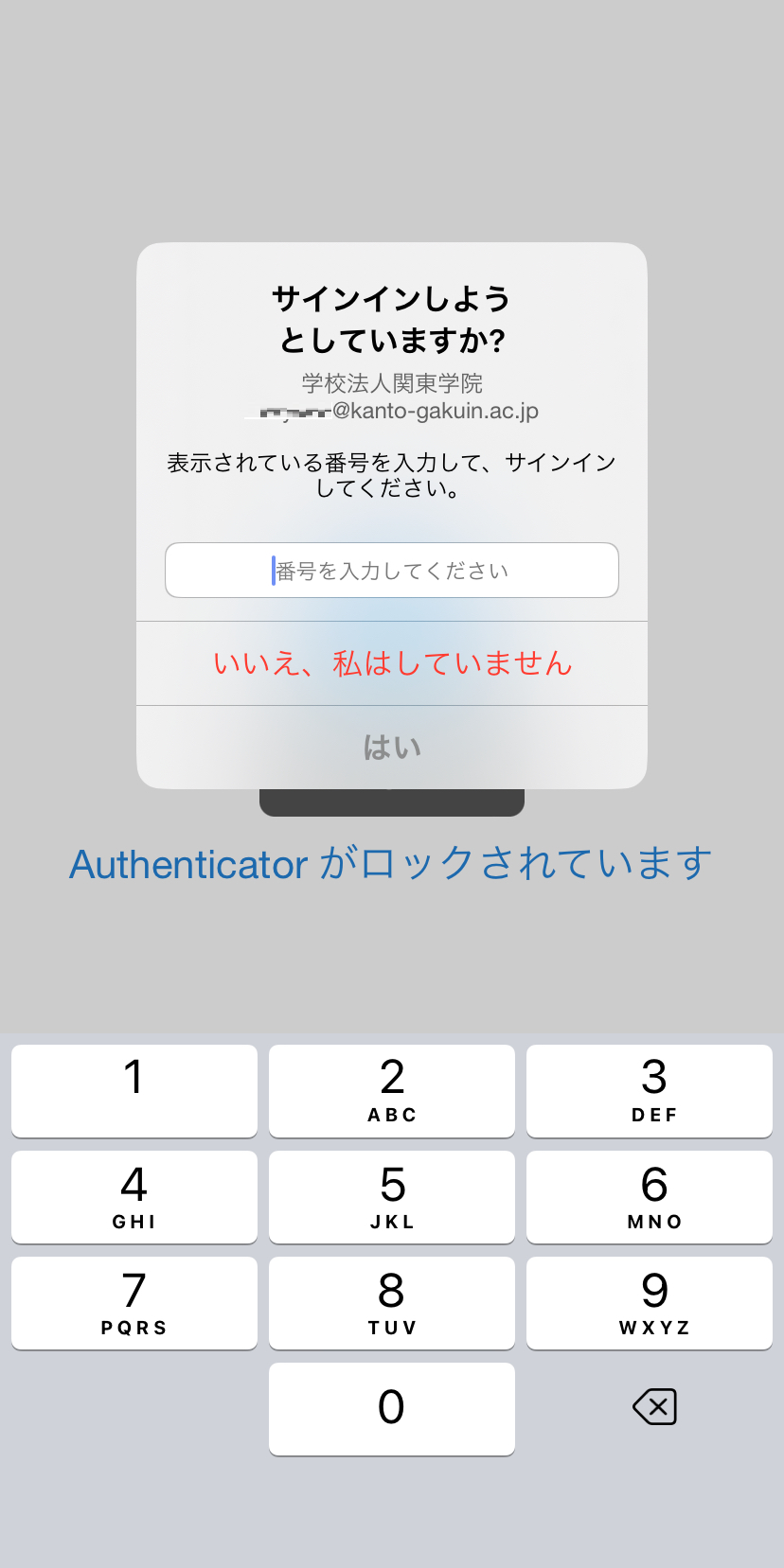Screen dimensions: 784x1568
Task: Enter digit 8 on keypad
Action: pyautogui.click(x=392, y=1302)
